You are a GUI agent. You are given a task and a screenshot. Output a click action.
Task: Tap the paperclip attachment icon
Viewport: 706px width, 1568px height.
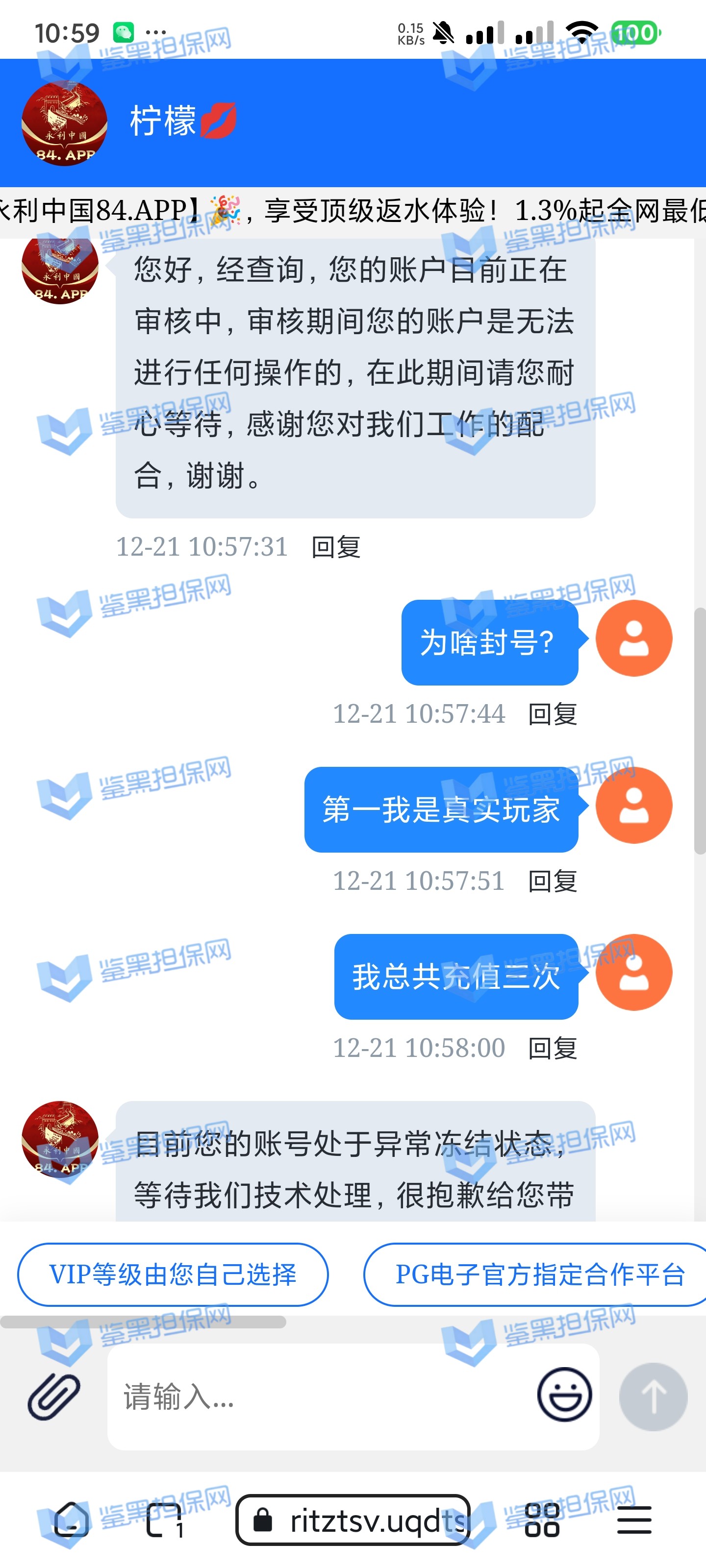53,1396
